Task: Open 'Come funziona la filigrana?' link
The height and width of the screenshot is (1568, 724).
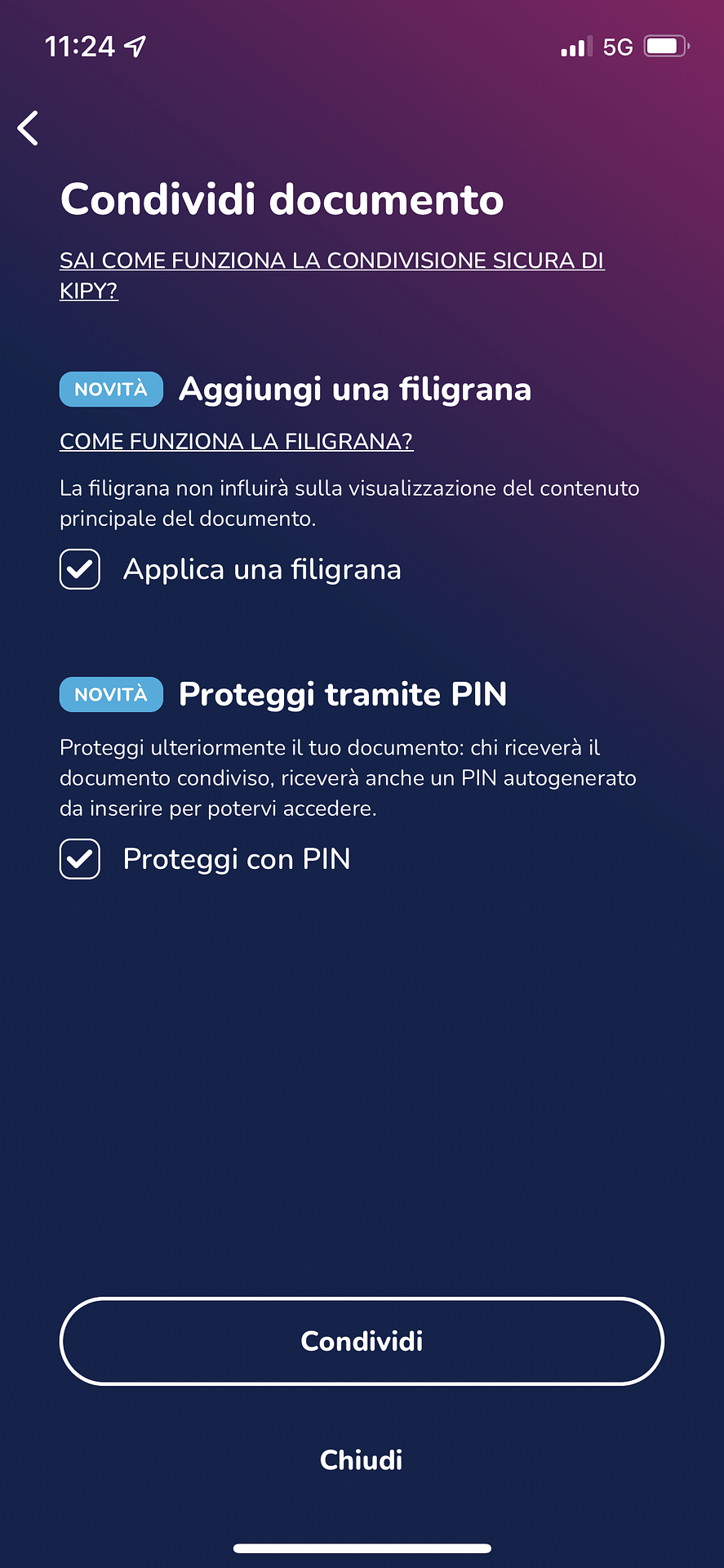Action: pyautogui.click(x=236, y=442)
